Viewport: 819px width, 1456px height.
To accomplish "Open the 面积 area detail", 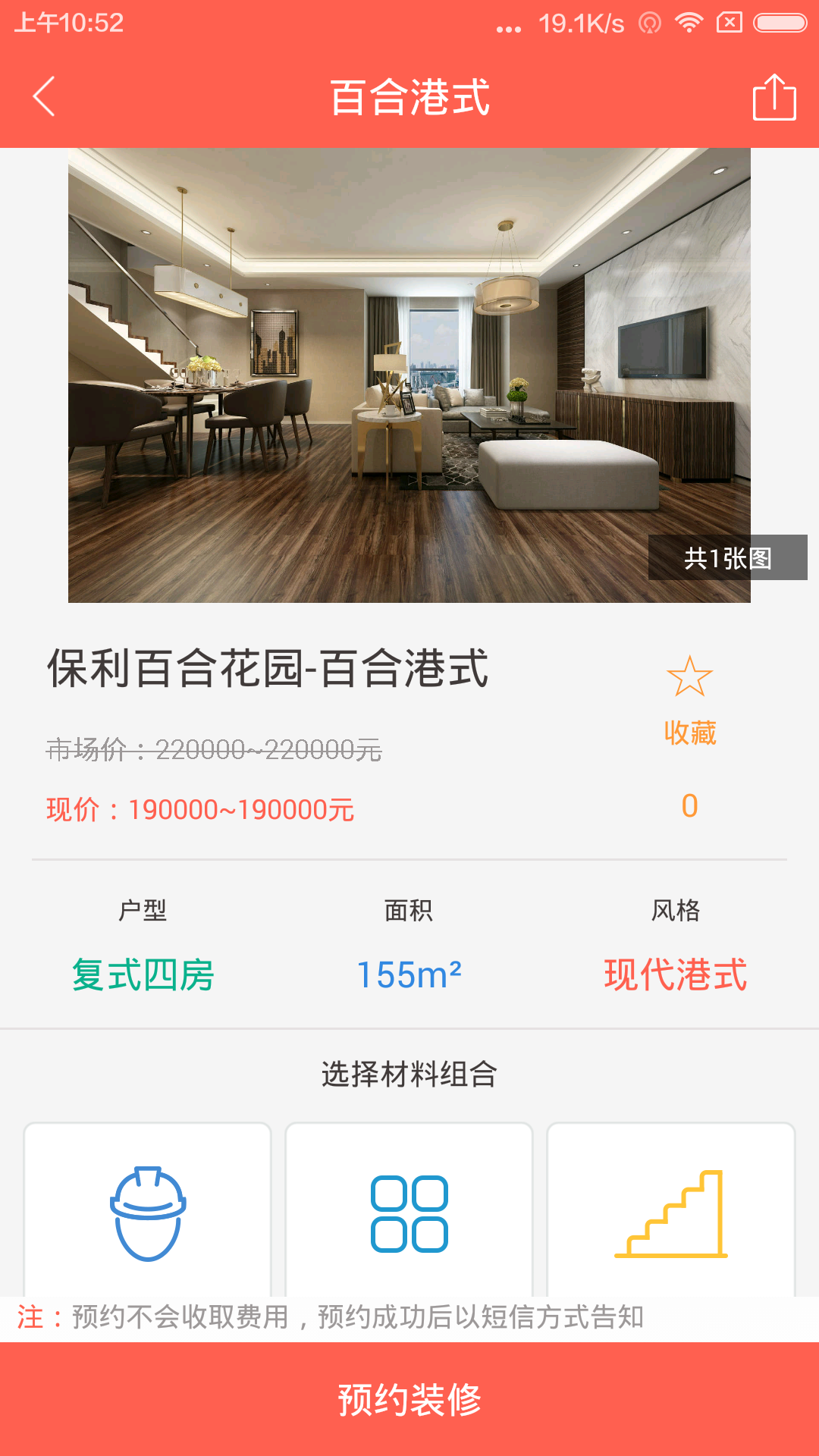I will 409,914.
